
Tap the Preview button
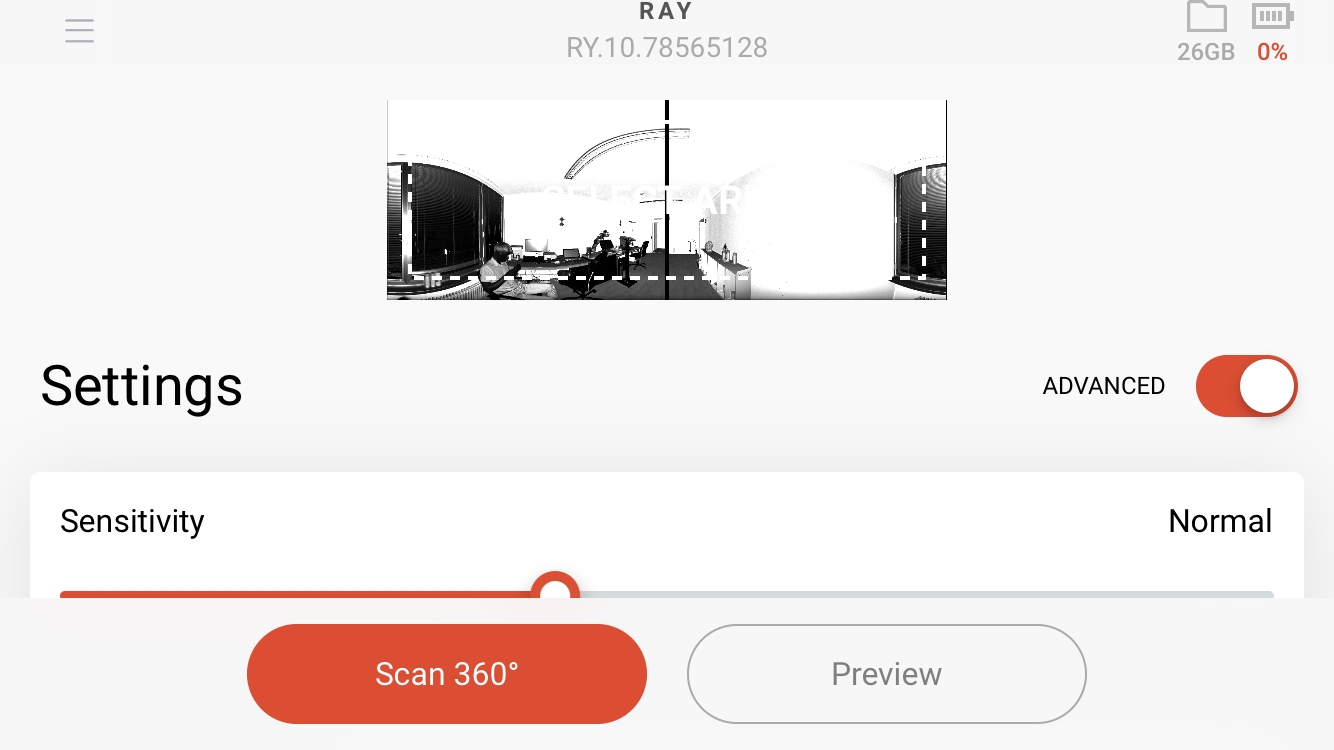coord(886,674)
